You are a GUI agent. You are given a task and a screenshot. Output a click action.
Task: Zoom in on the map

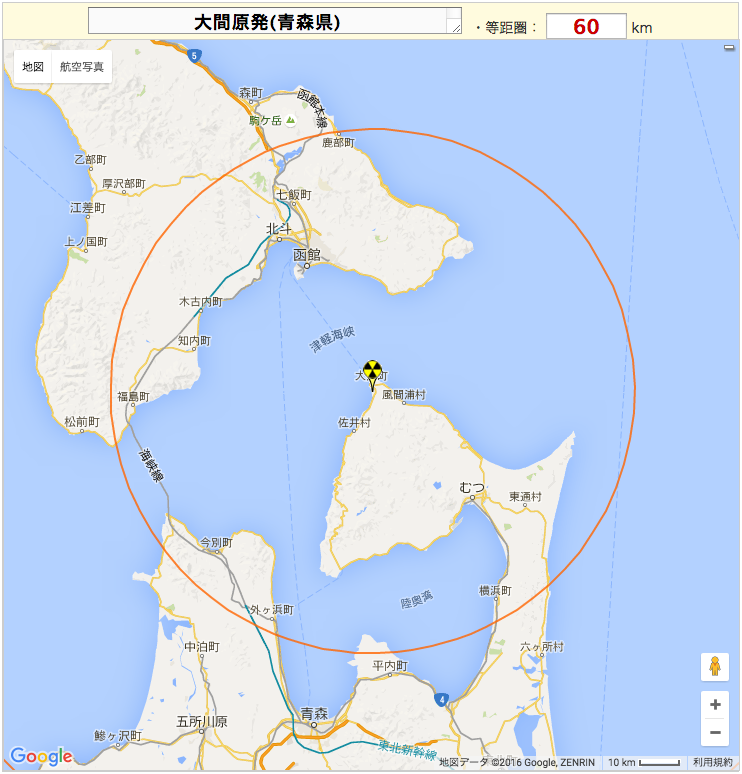[x=715, y=705]
